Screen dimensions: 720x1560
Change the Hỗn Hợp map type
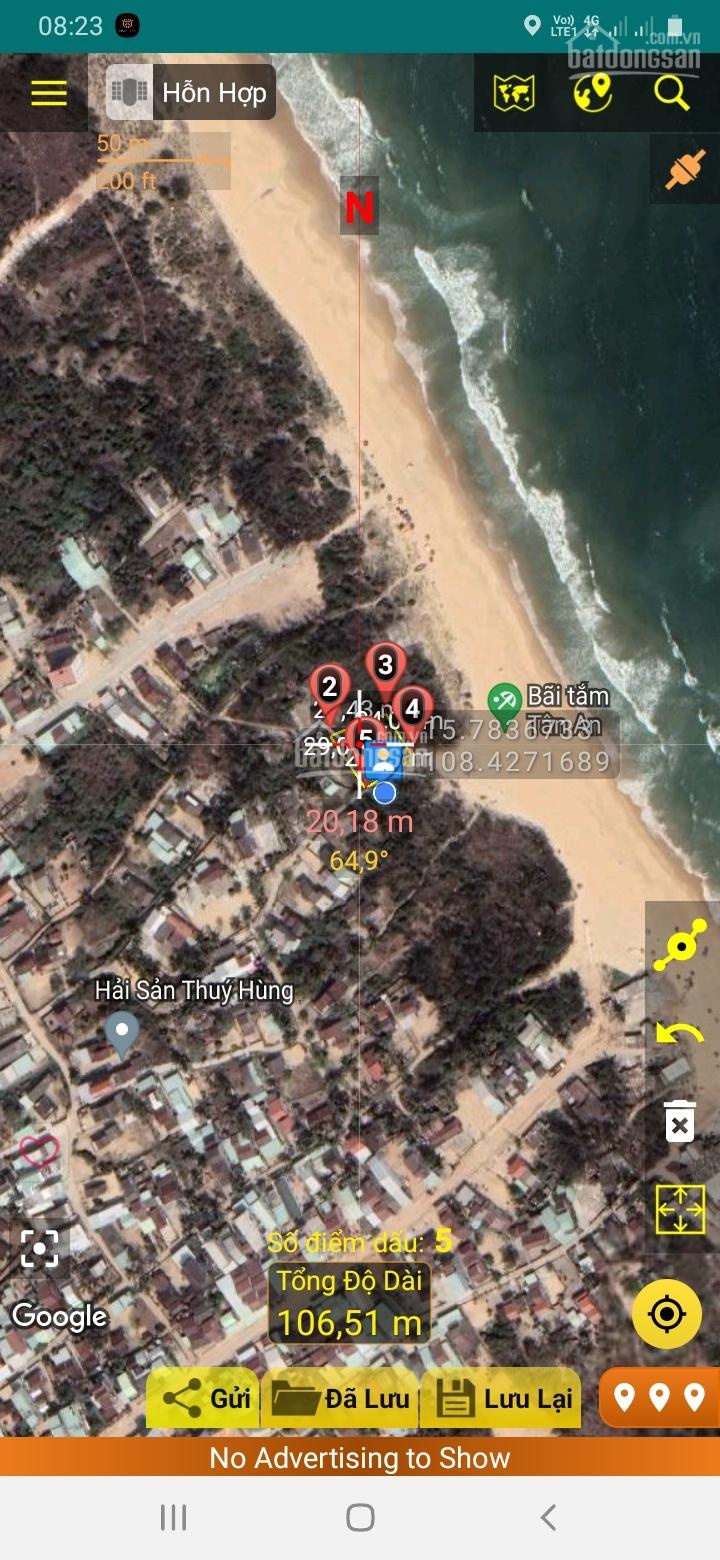(x=190, y=93)
